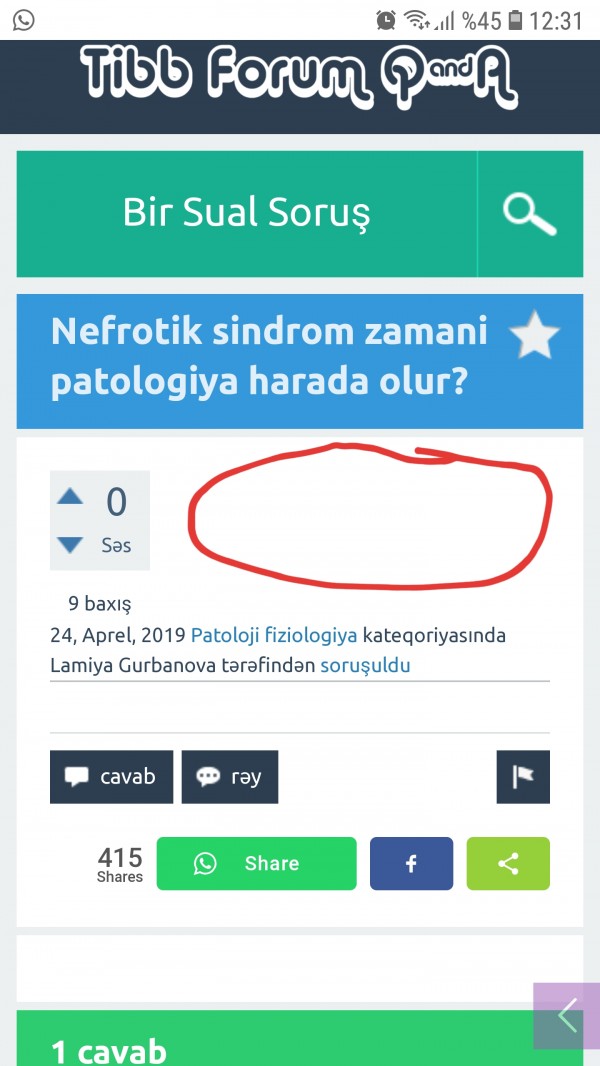Image resolution: width=600 pixels, height=1066 pixels.
Task: Add a comment with the rəy button
Action: click(229, 777)
